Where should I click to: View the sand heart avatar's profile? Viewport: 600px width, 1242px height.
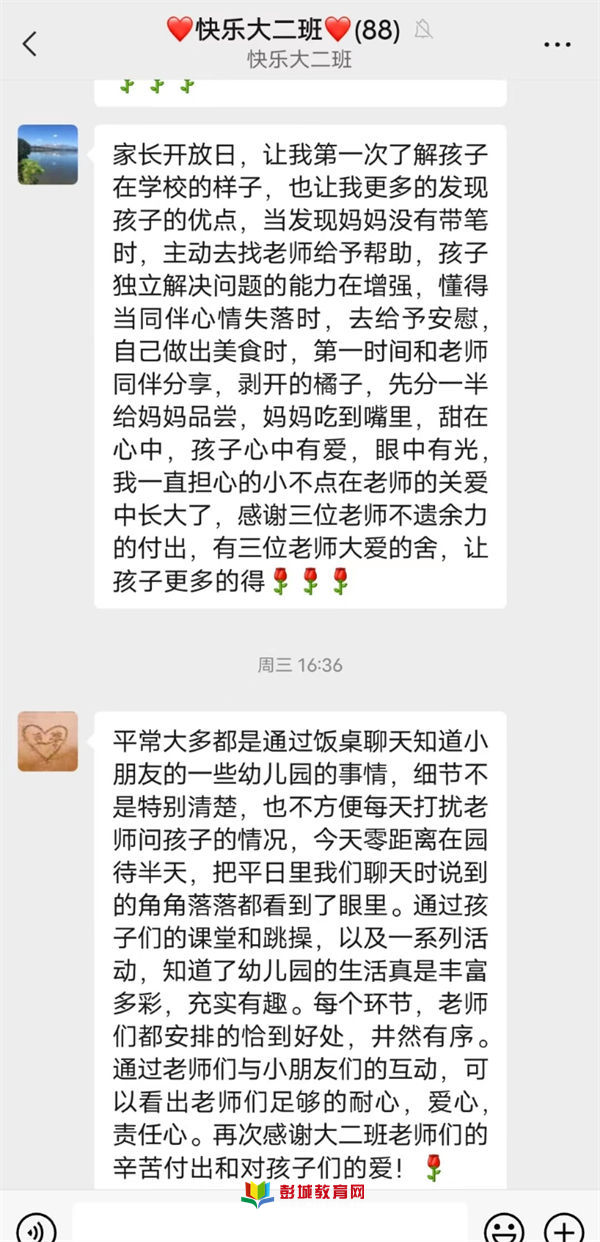pos(47,741)
